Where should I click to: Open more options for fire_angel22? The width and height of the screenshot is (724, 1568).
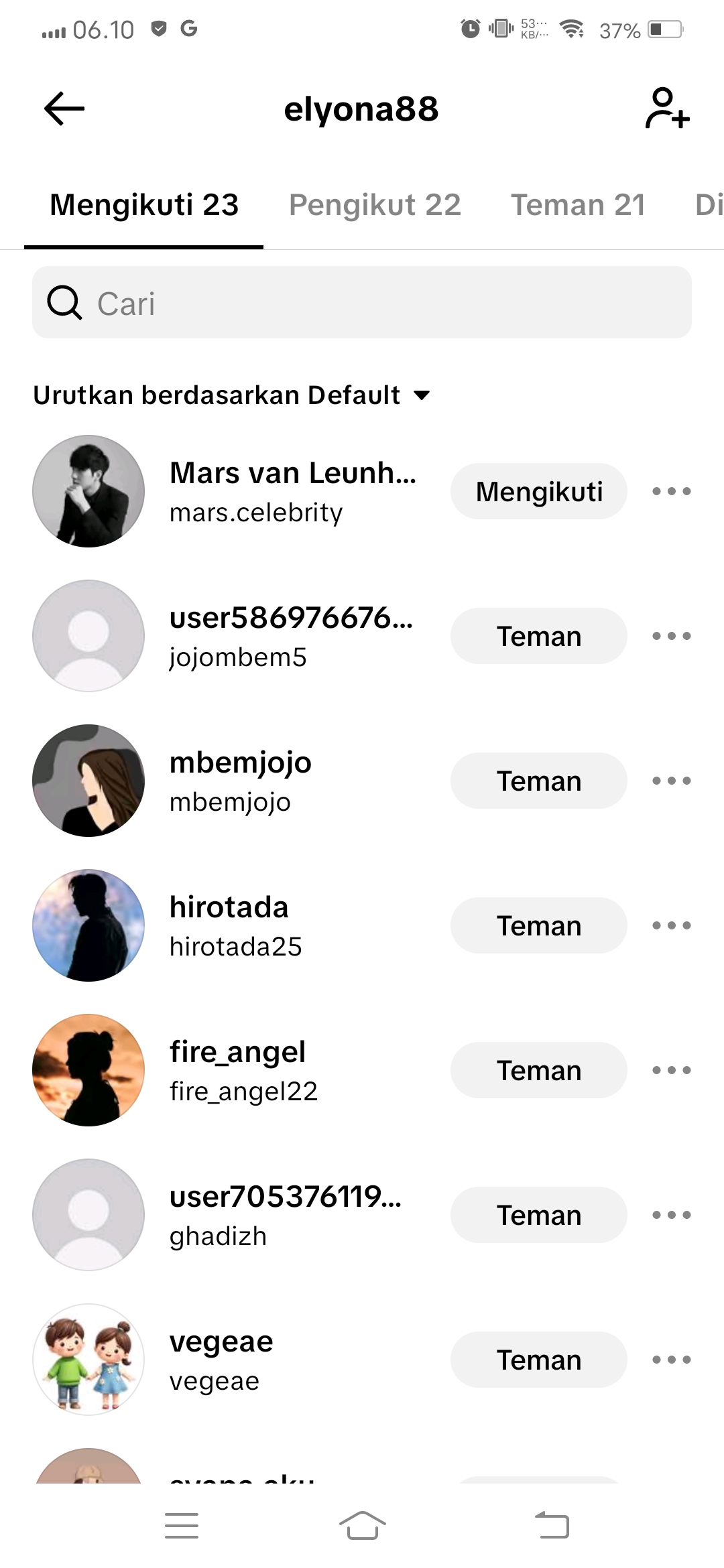[x=671, y=1071]
